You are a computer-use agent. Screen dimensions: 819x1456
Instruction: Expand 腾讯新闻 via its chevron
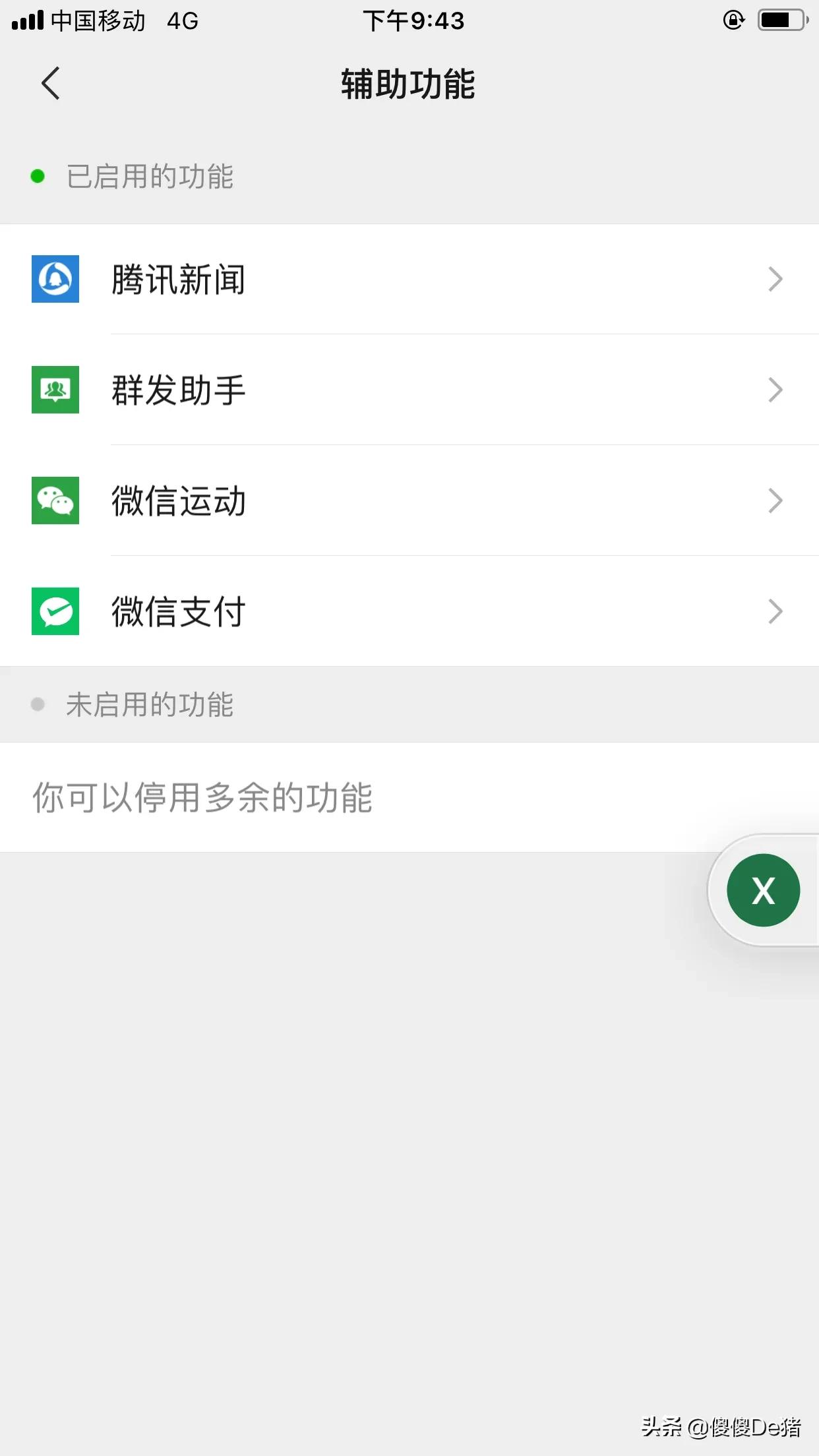(775, 279)
